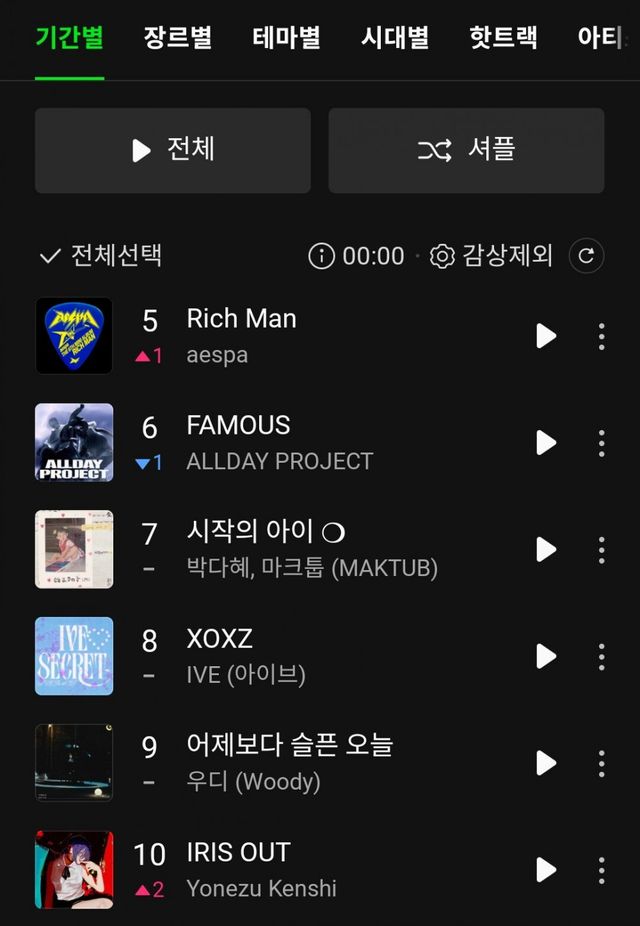Play FAMOUS by ALLDAY PROJECT
Image resolution: width=640 pixels, height=926 pixels.
point(546,443)
